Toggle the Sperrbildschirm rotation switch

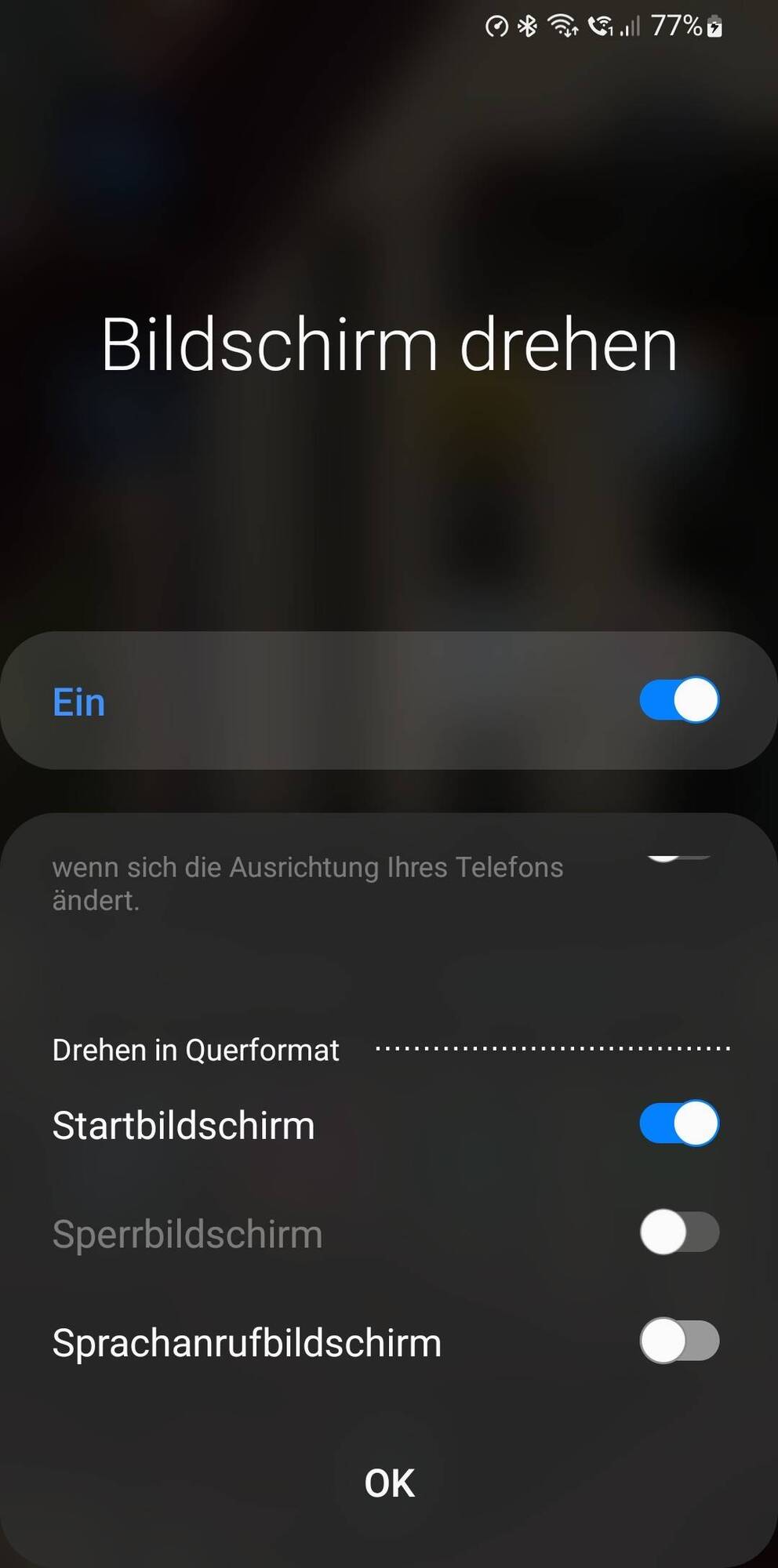coord(678,1232)
